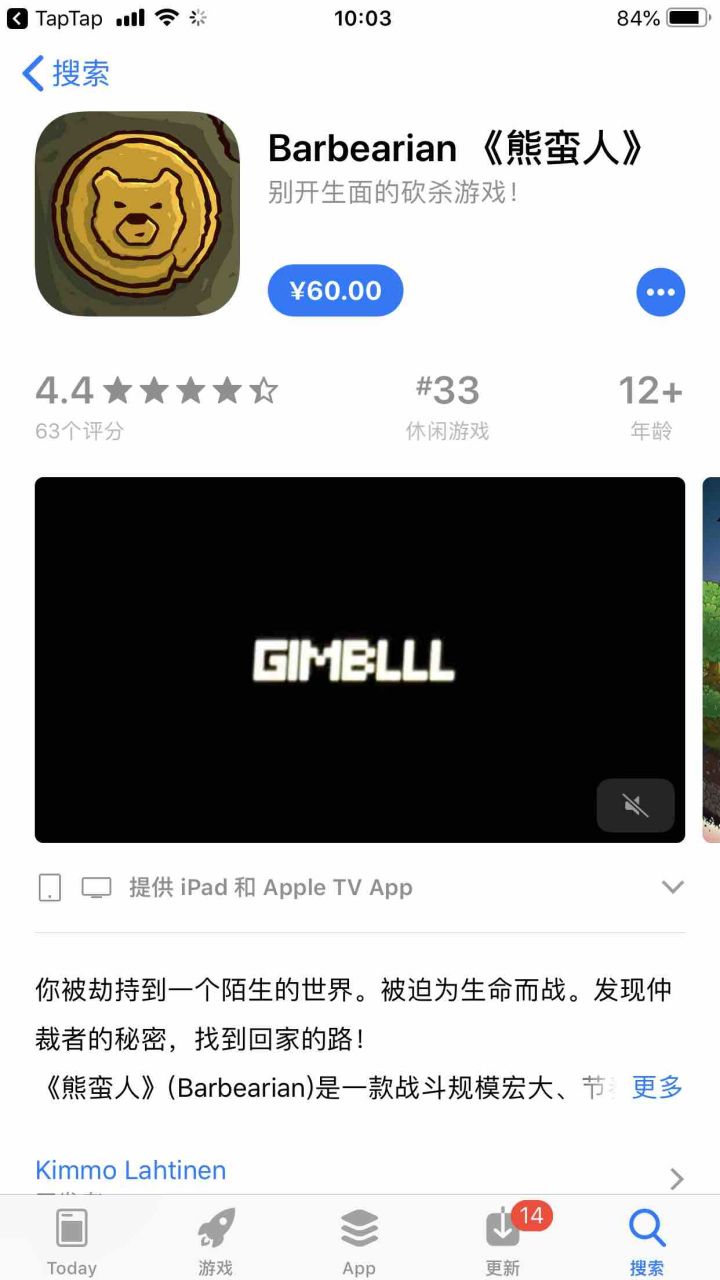Buy the app for ¥60.00

click(335, 291)
